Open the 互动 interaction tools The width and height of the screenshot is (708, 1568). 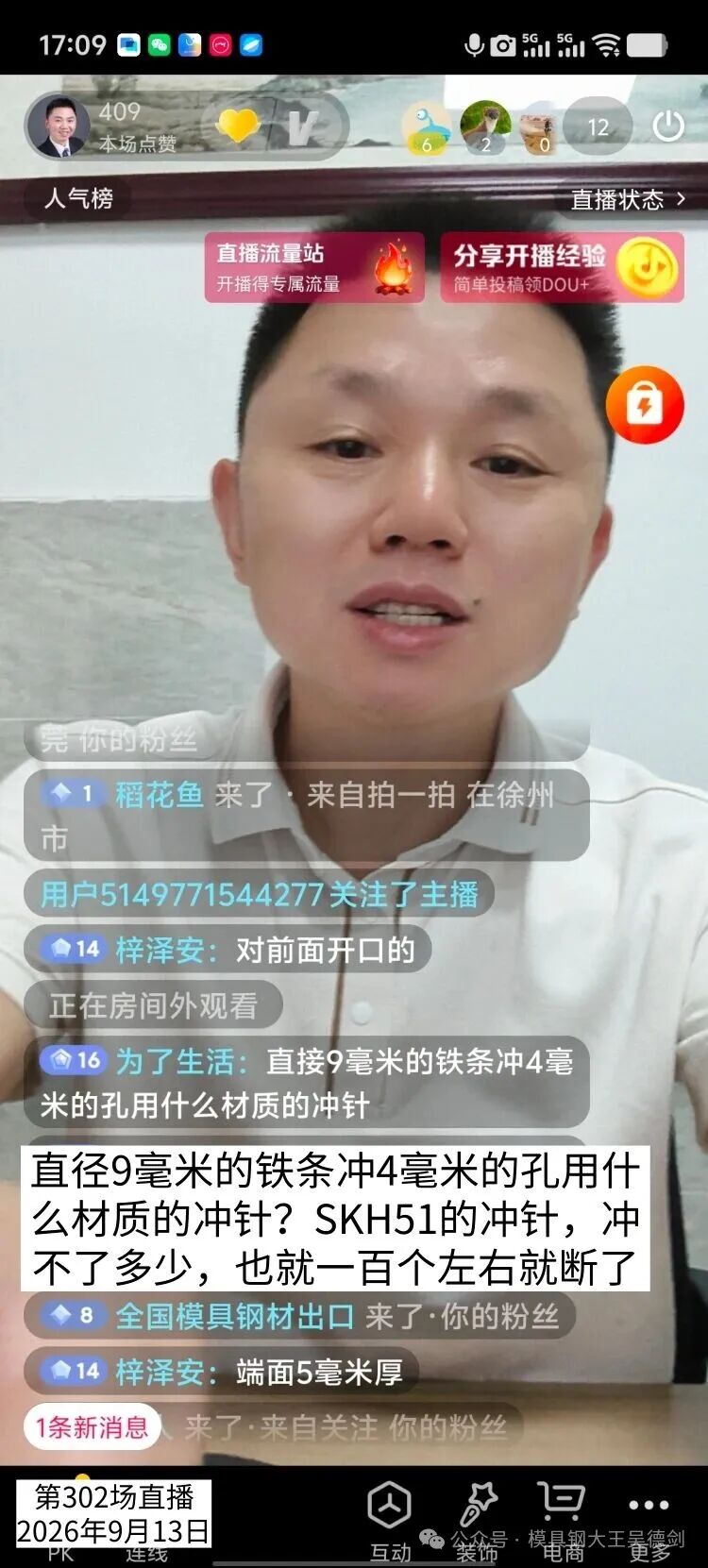point(389,1520)
